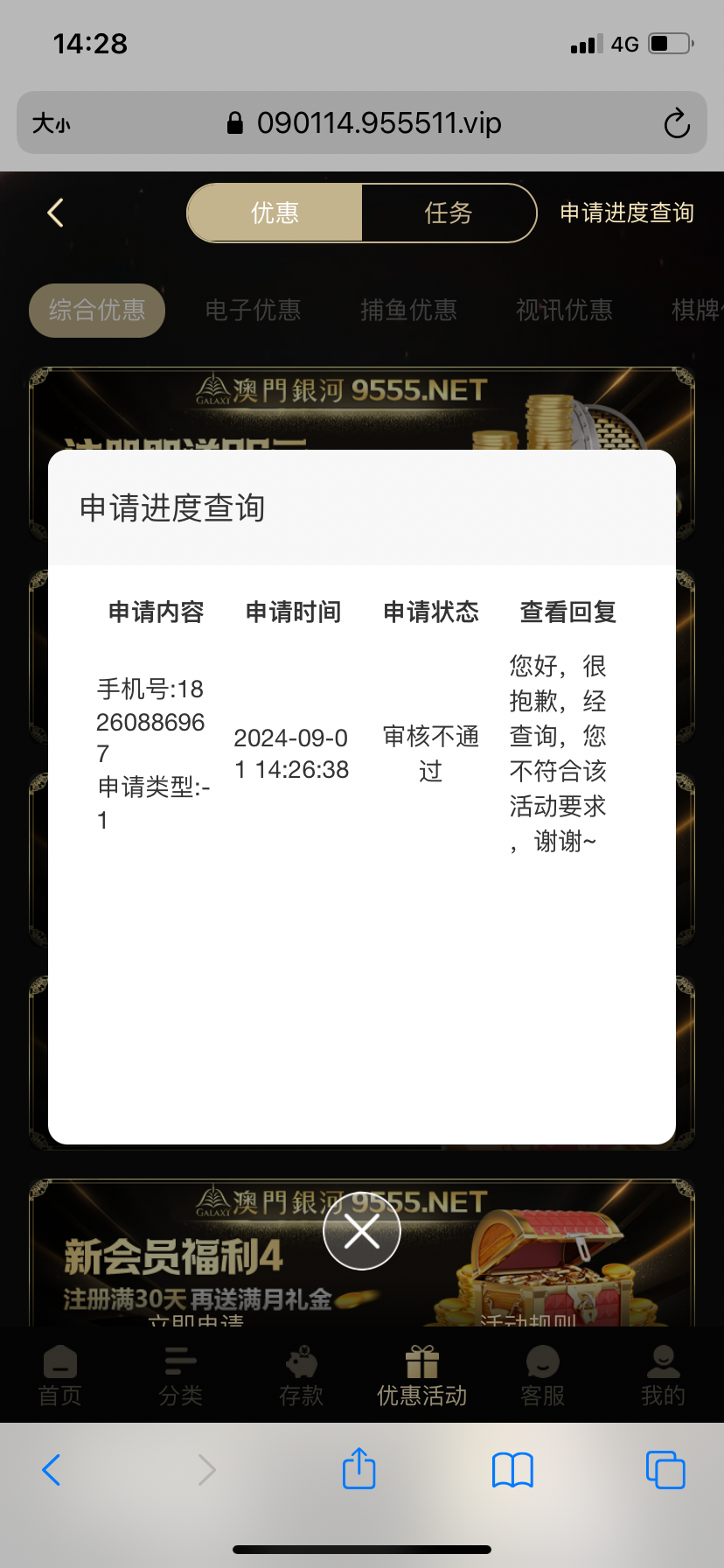
Task: Close the 申请进度查询 dialog
Action: 362,1231
